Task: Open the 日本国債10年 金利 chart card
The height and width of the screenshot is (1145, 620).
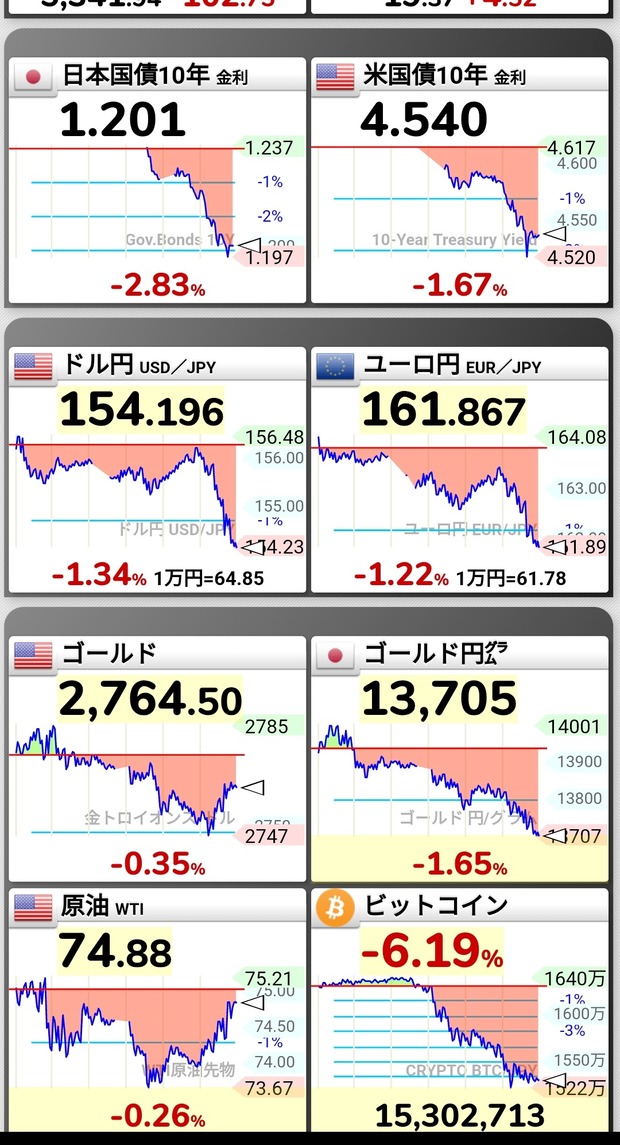Action: tap(157, 181)
